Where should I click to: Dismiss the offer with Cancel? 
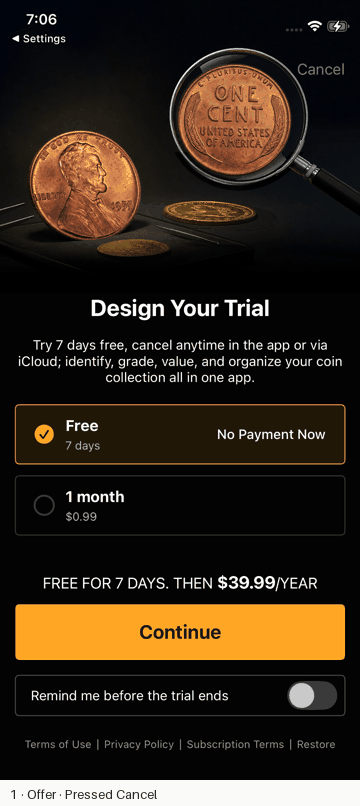click(320, 69)
